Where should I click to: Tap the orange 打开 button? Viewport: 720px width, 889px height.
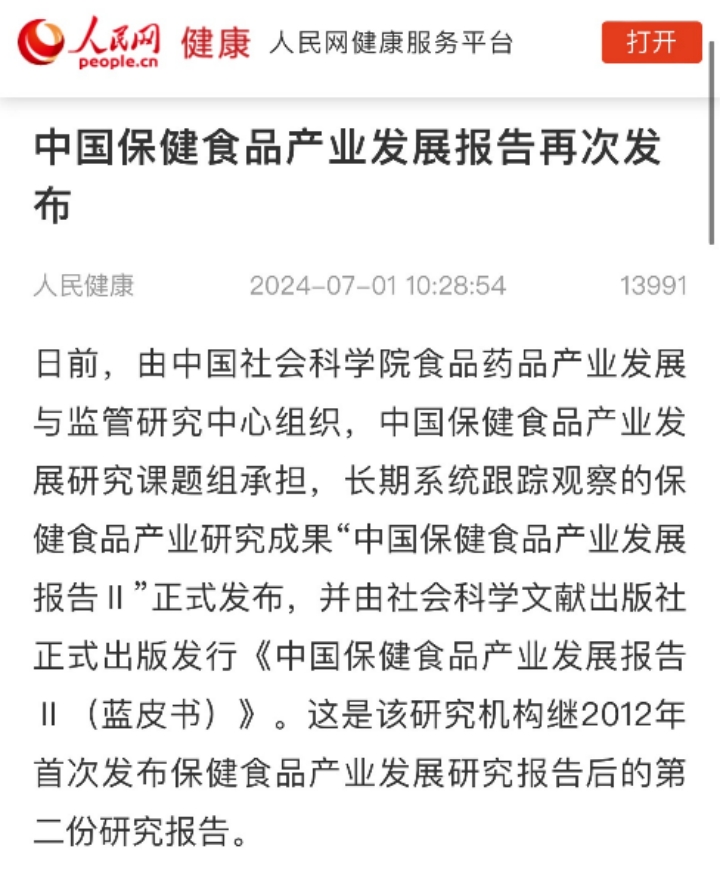pos(651,42)
